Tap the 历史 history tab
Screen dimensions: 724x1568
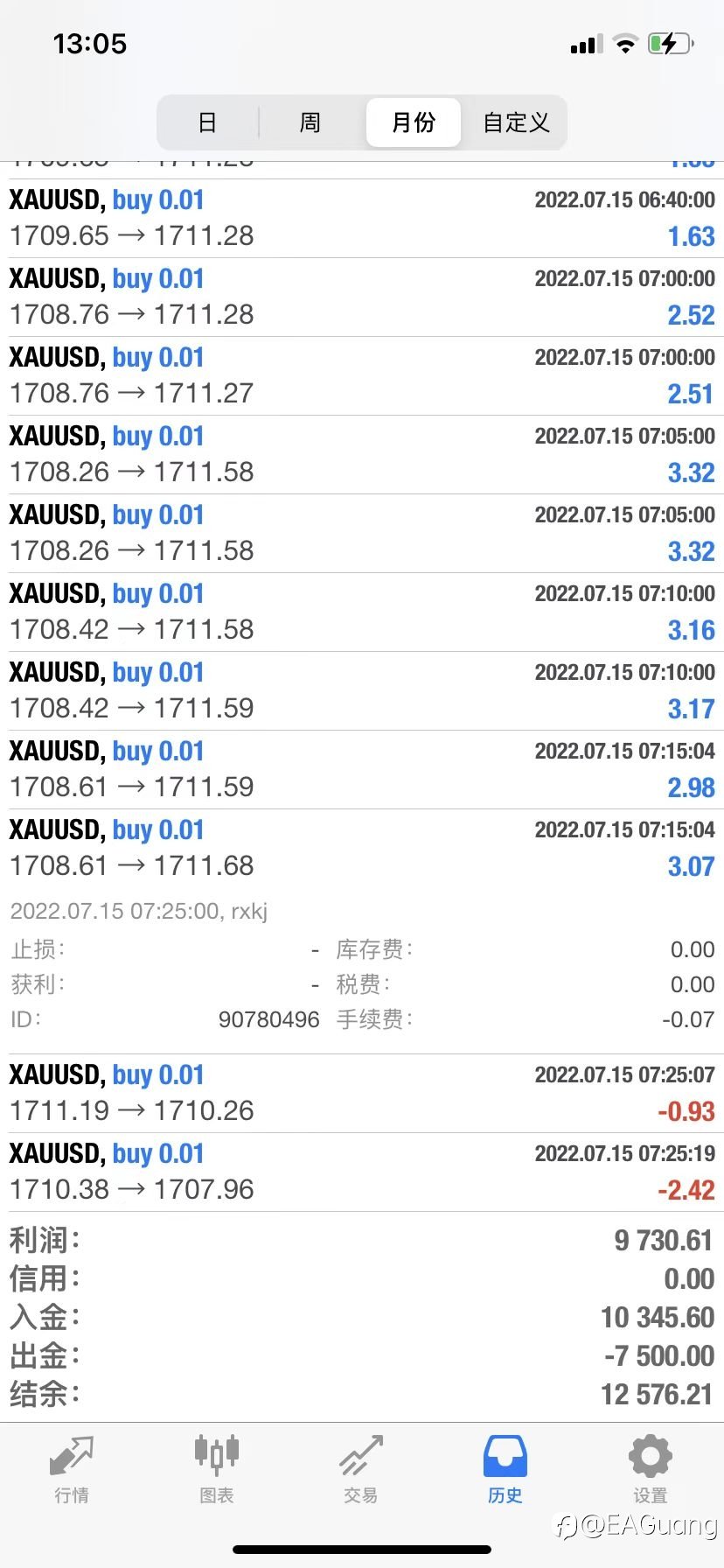coord(505,1470)
